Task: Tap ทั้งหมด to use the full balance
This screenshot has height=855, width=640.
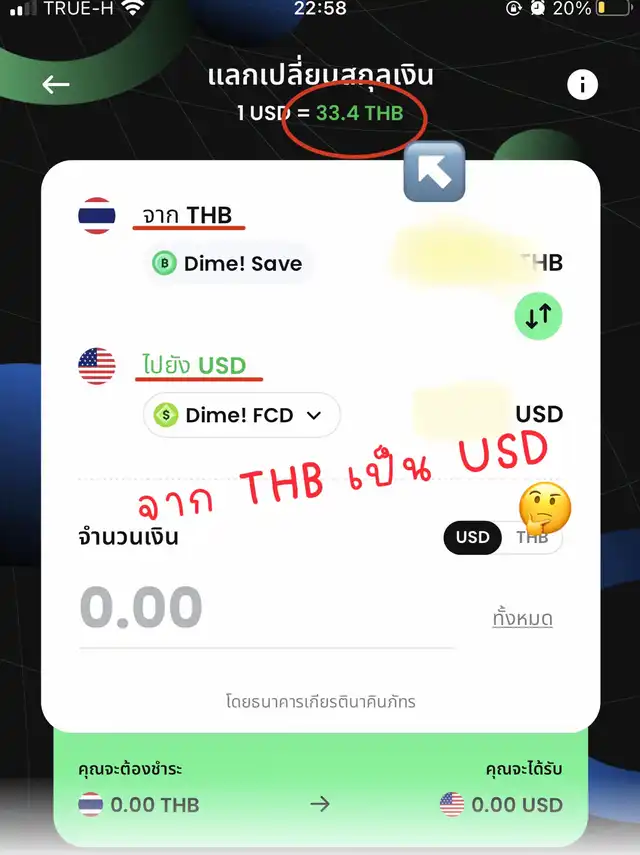Action: (522, 619)
